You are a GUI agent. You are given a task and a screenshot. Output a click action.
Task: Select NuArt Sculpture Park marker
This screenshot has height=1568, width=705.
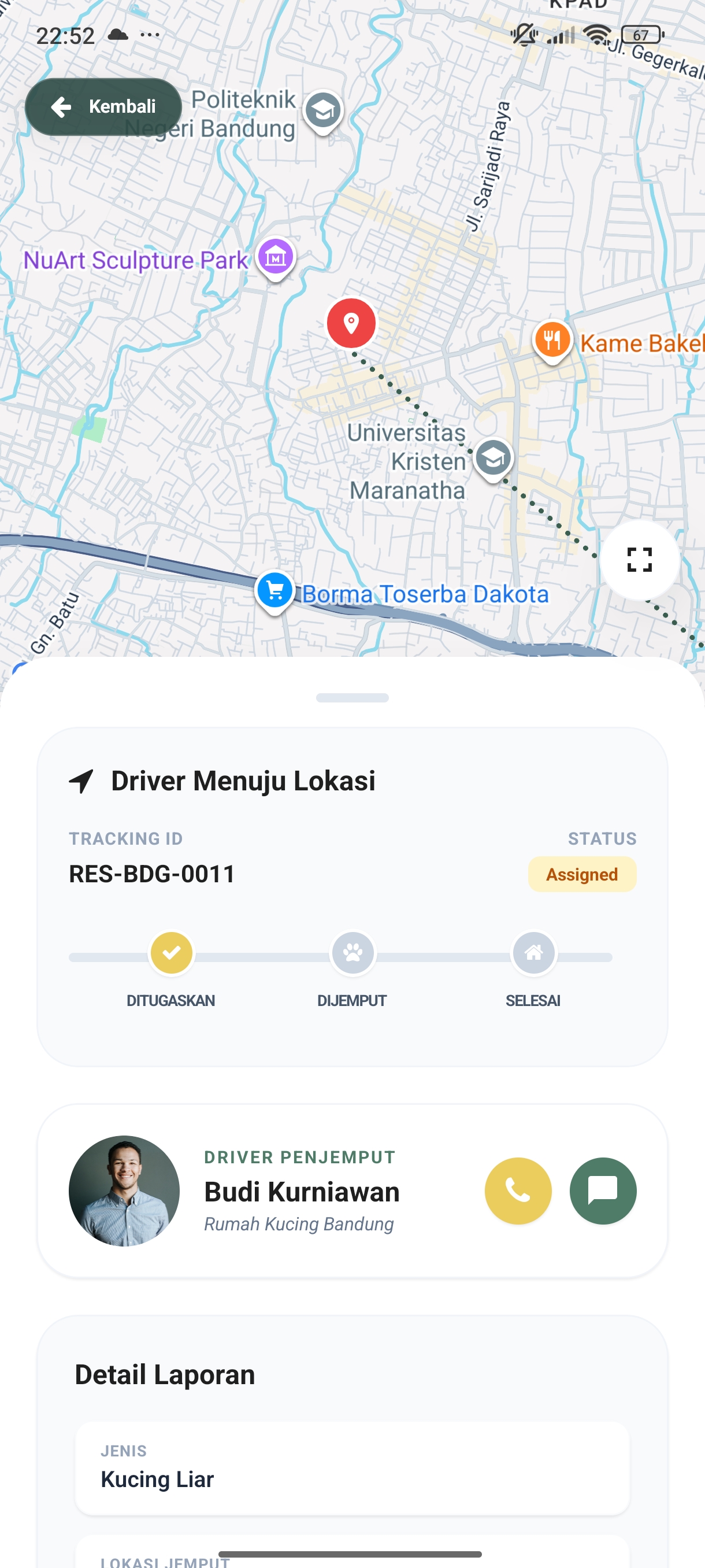pyautogui.click(x=276, y=257)
